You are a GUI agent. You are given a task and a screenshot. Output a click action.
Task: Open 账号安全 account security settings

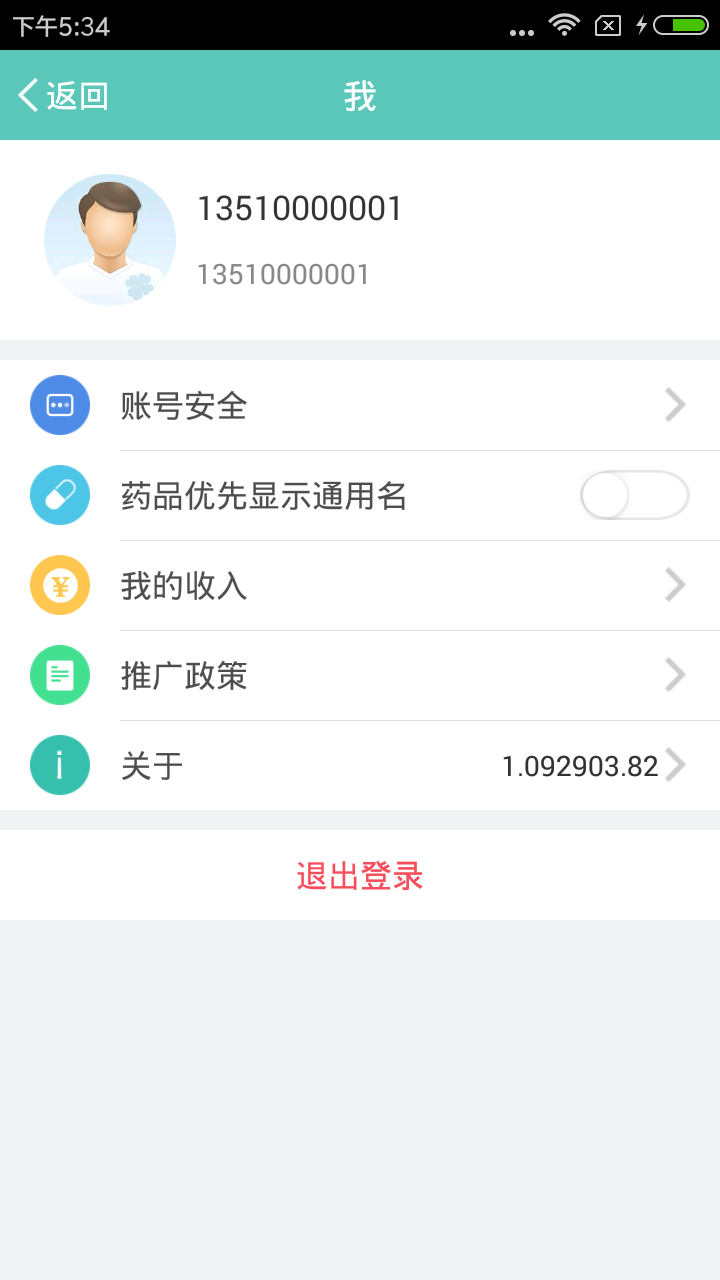360,405
